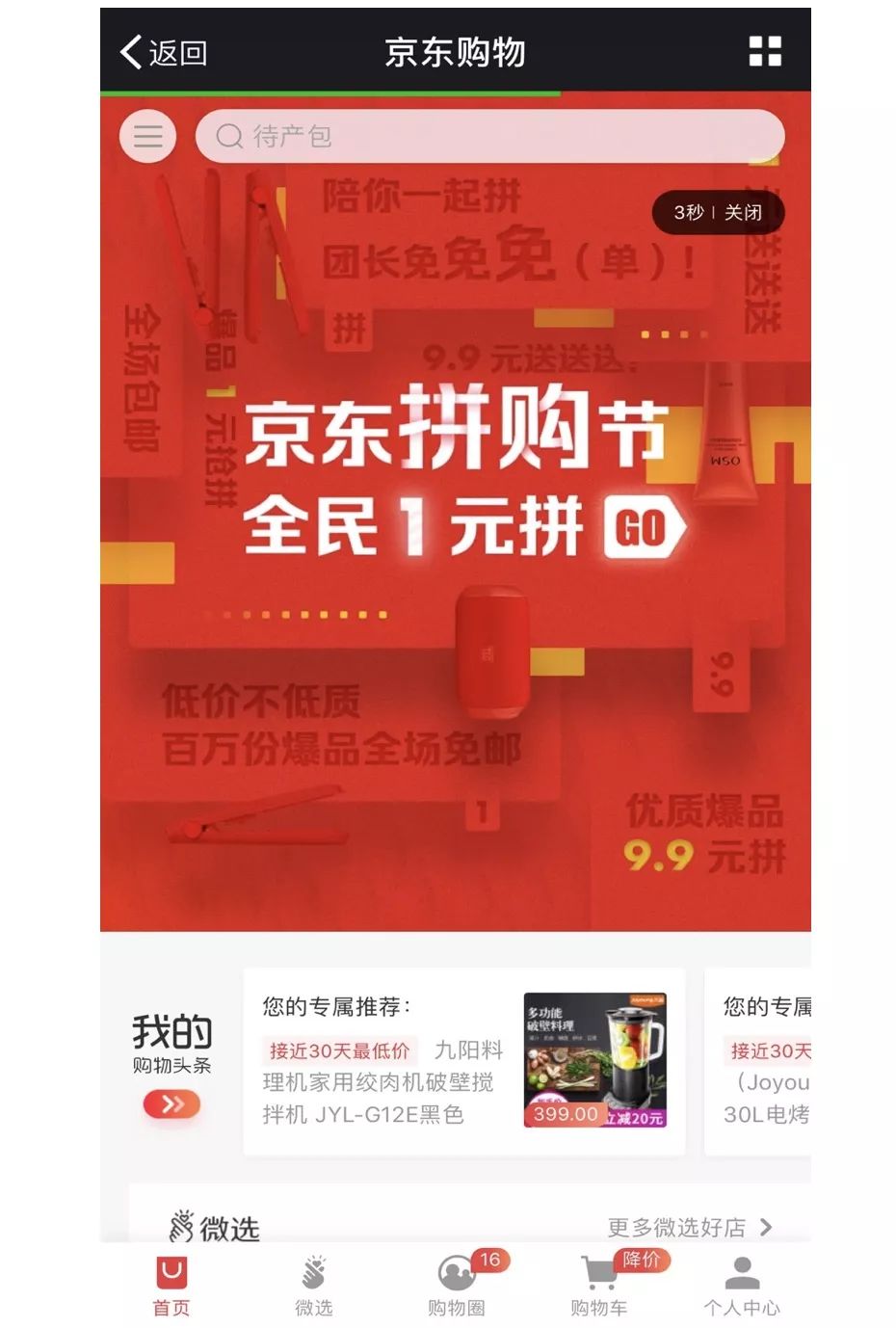Open 我的购物头条 arrow button
The height and width of the screenshot is (1328, 896).
[171, 1104]
